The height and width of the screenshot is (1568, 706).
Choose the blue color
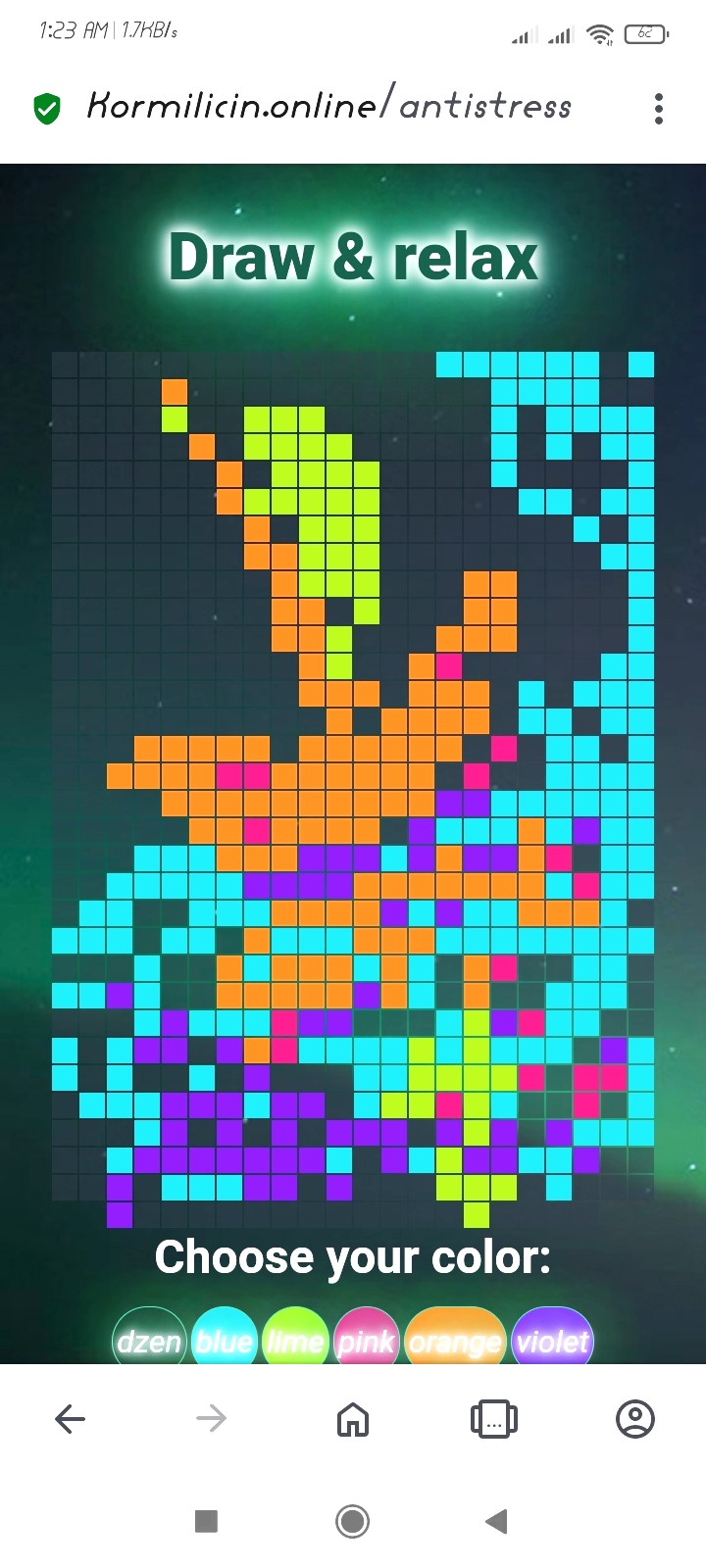(x=224, y=1339)
